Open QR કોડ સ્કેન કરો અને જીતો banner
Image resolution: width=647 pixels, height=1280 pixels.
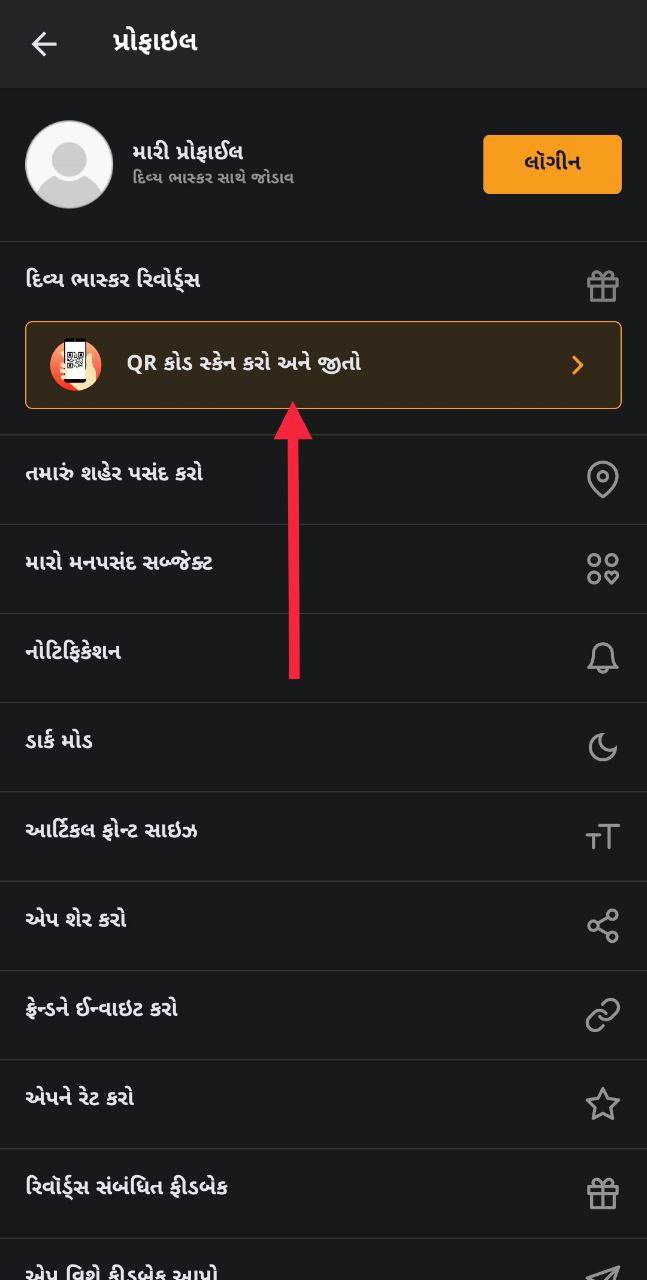(x=323, y=365)
